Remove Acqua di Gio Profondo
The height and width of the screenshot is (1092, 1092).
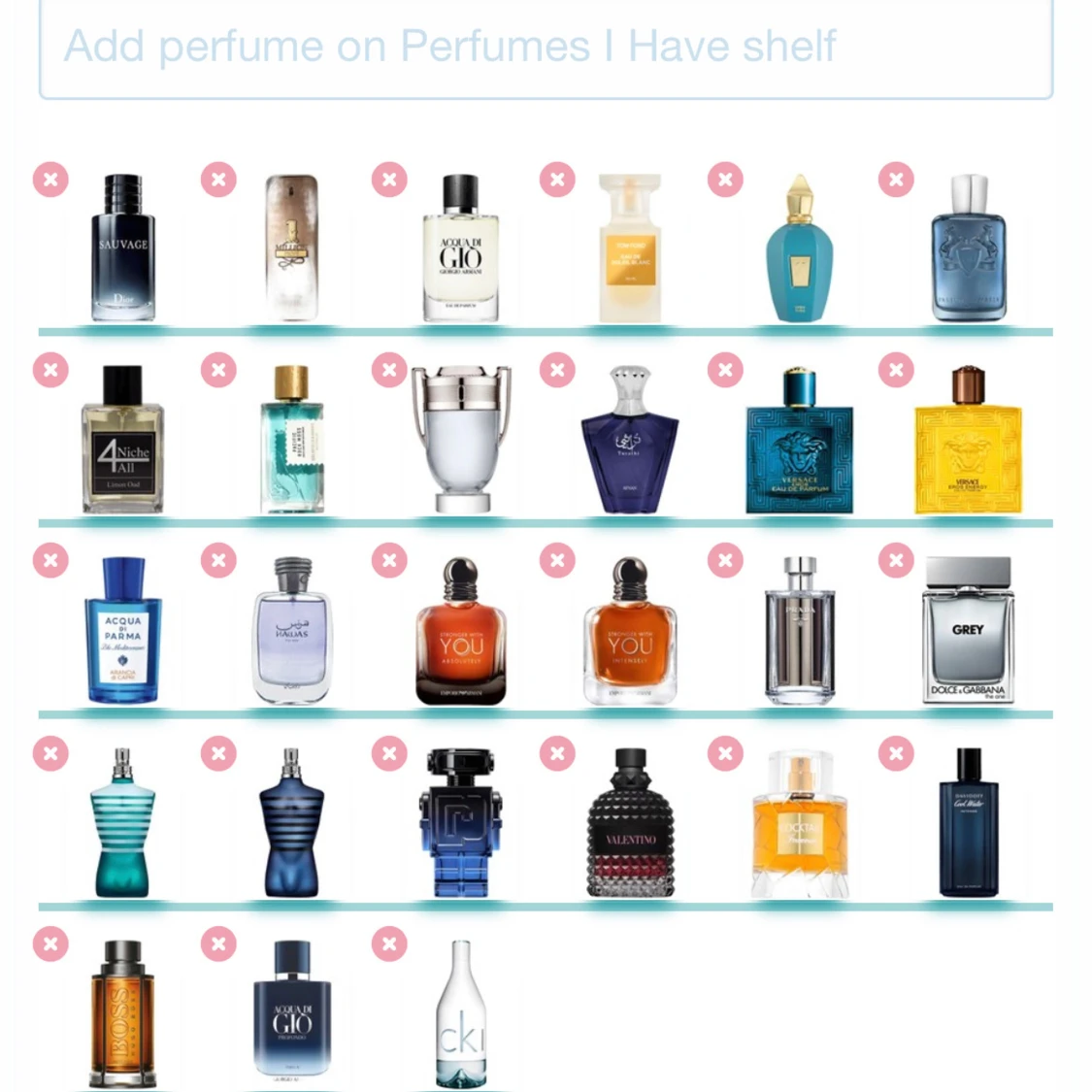click(x=218, y=943)
